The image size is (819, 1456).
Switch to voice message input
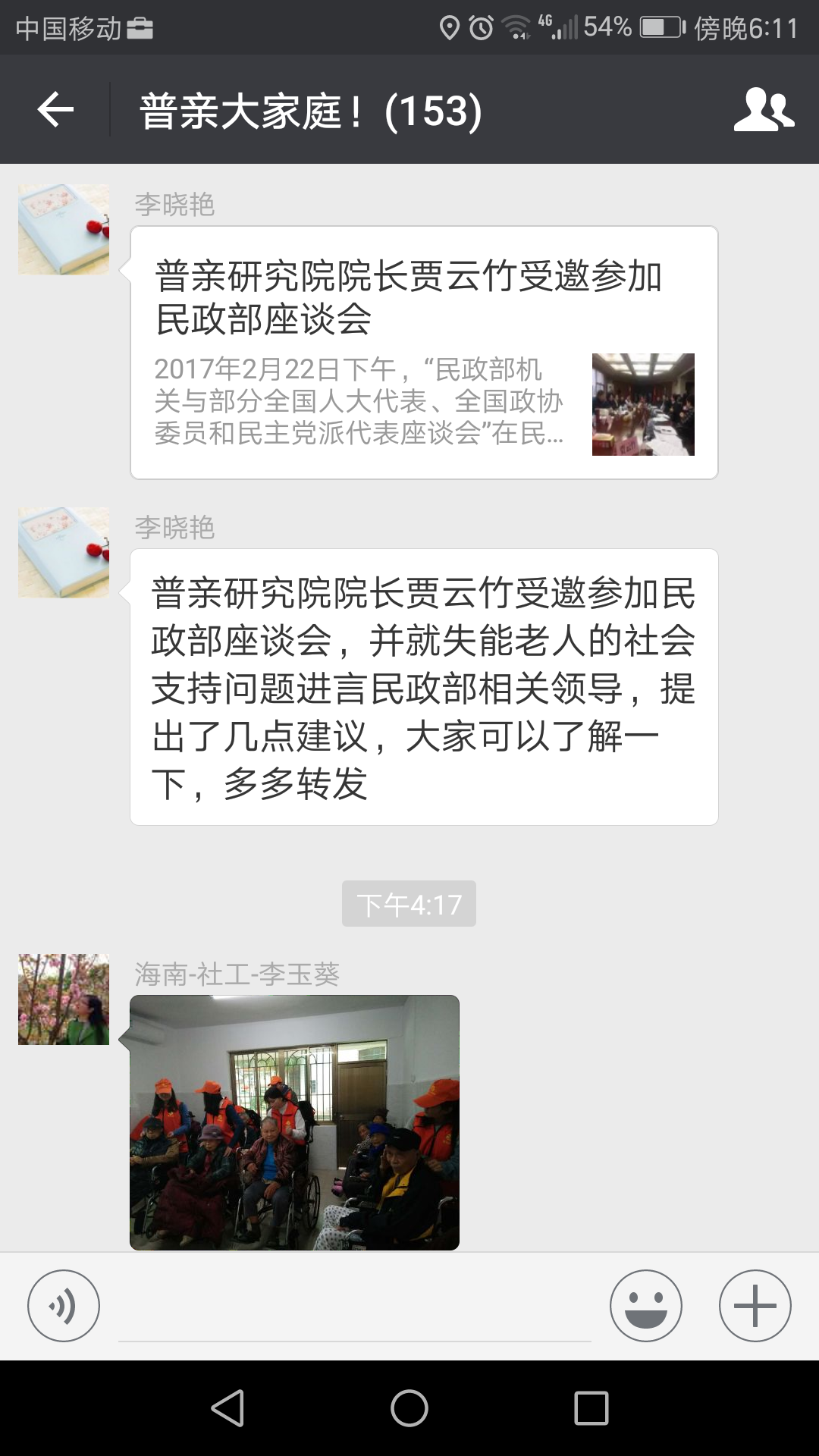pyautogui.click(x=64, y=1306)
